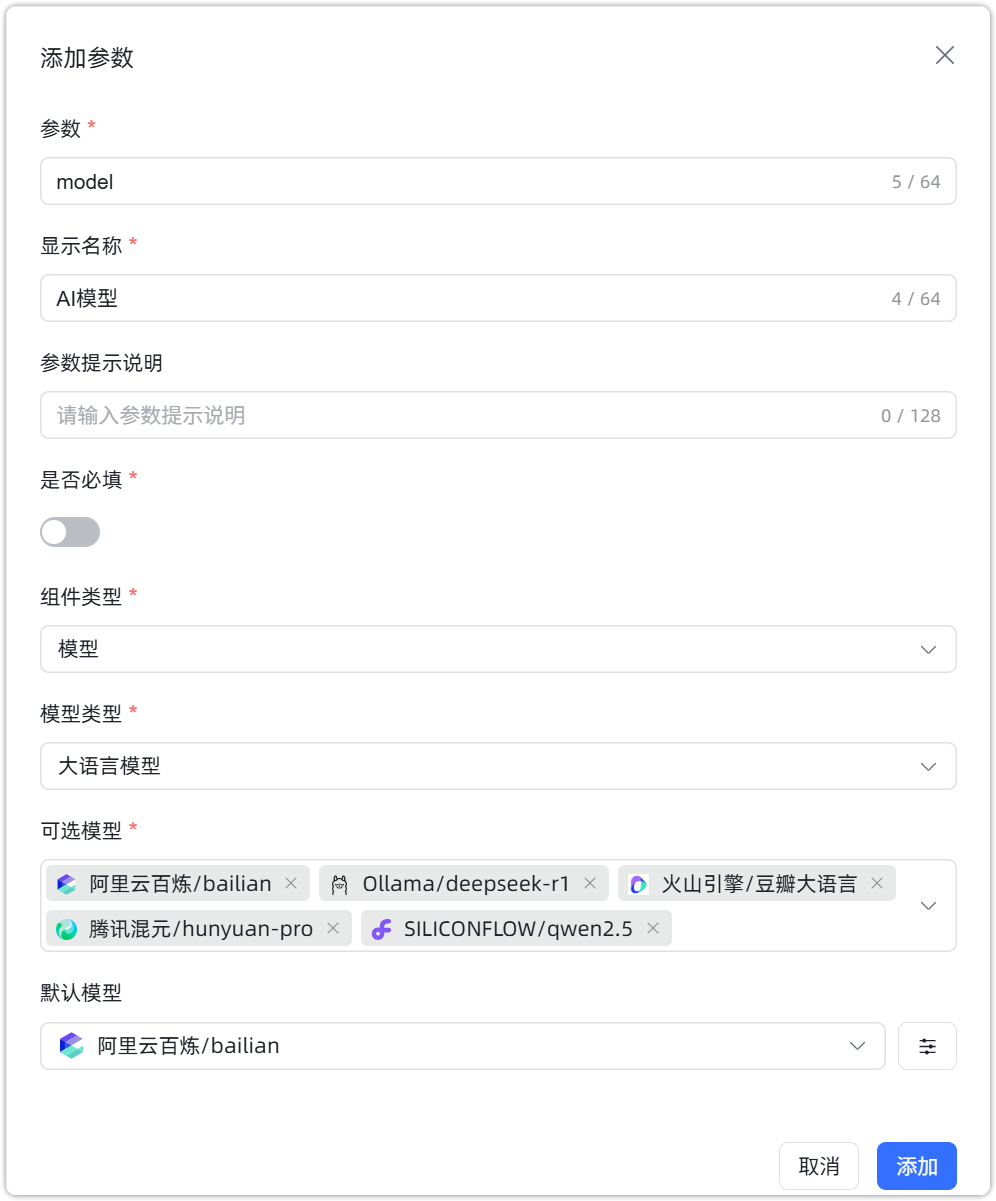The image size is (996, 1201).
Task: Remove the SILICONFLOW/qwen2.5 model tag
Action: tap(652, 928)
